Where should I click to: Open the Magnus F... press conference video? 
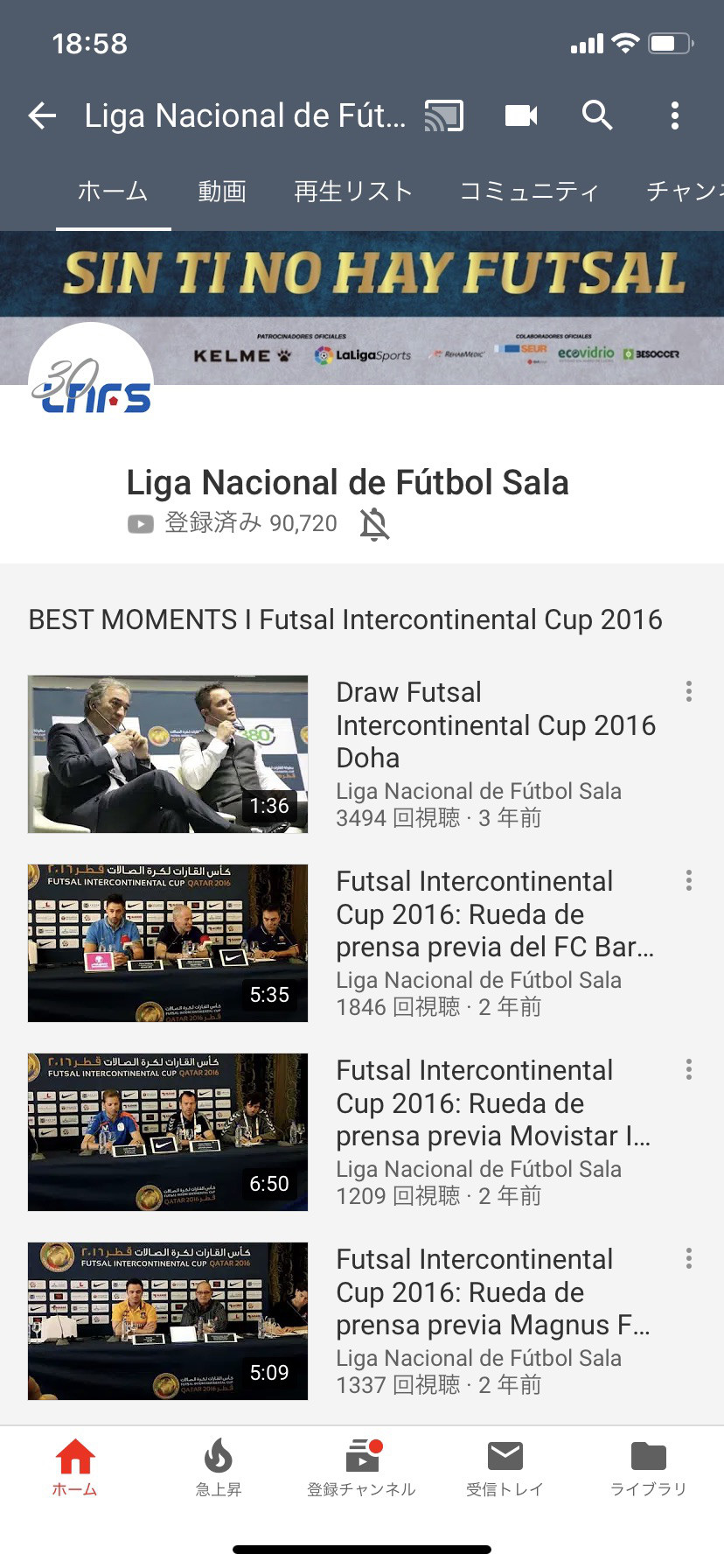point(168,1320)
